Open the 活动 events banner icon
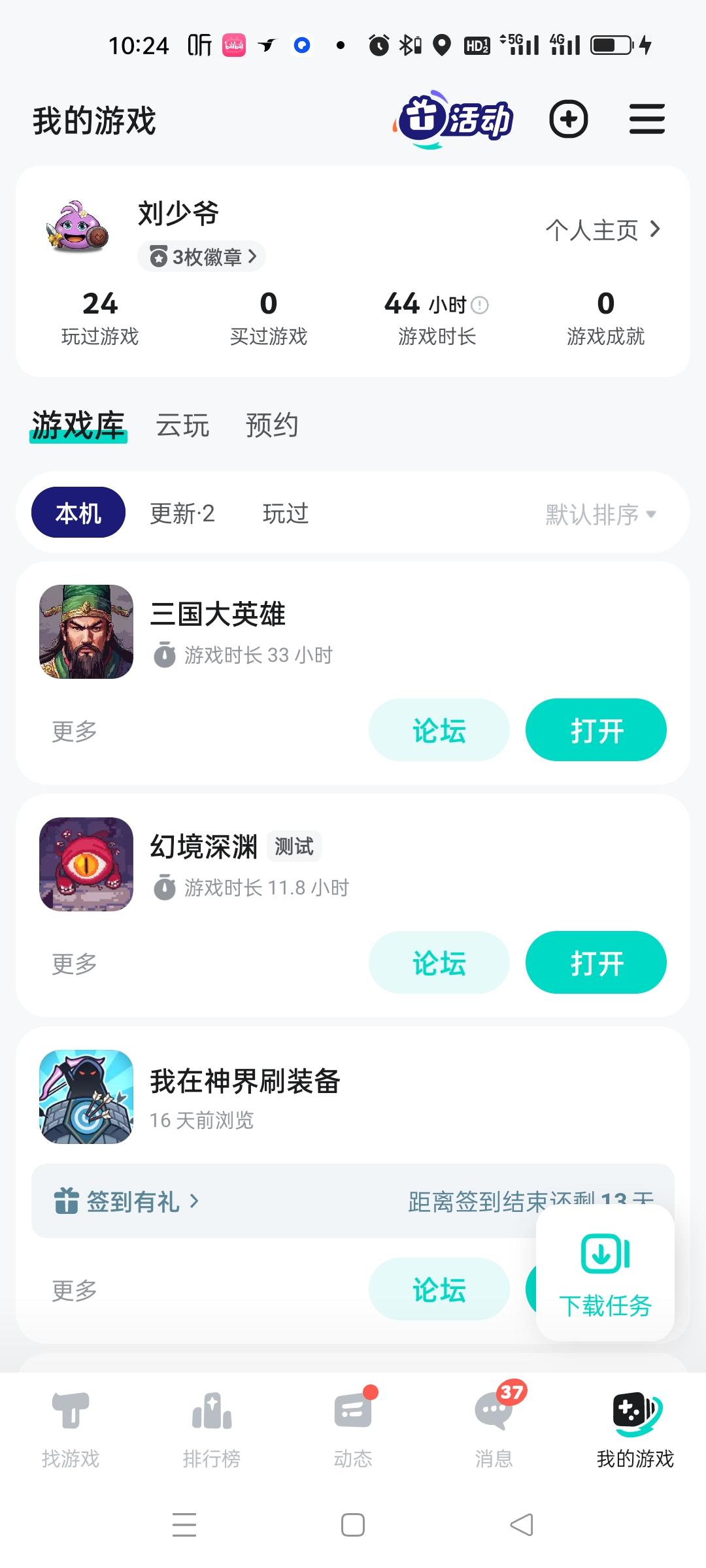706x1568 pixels. [454, 120]
